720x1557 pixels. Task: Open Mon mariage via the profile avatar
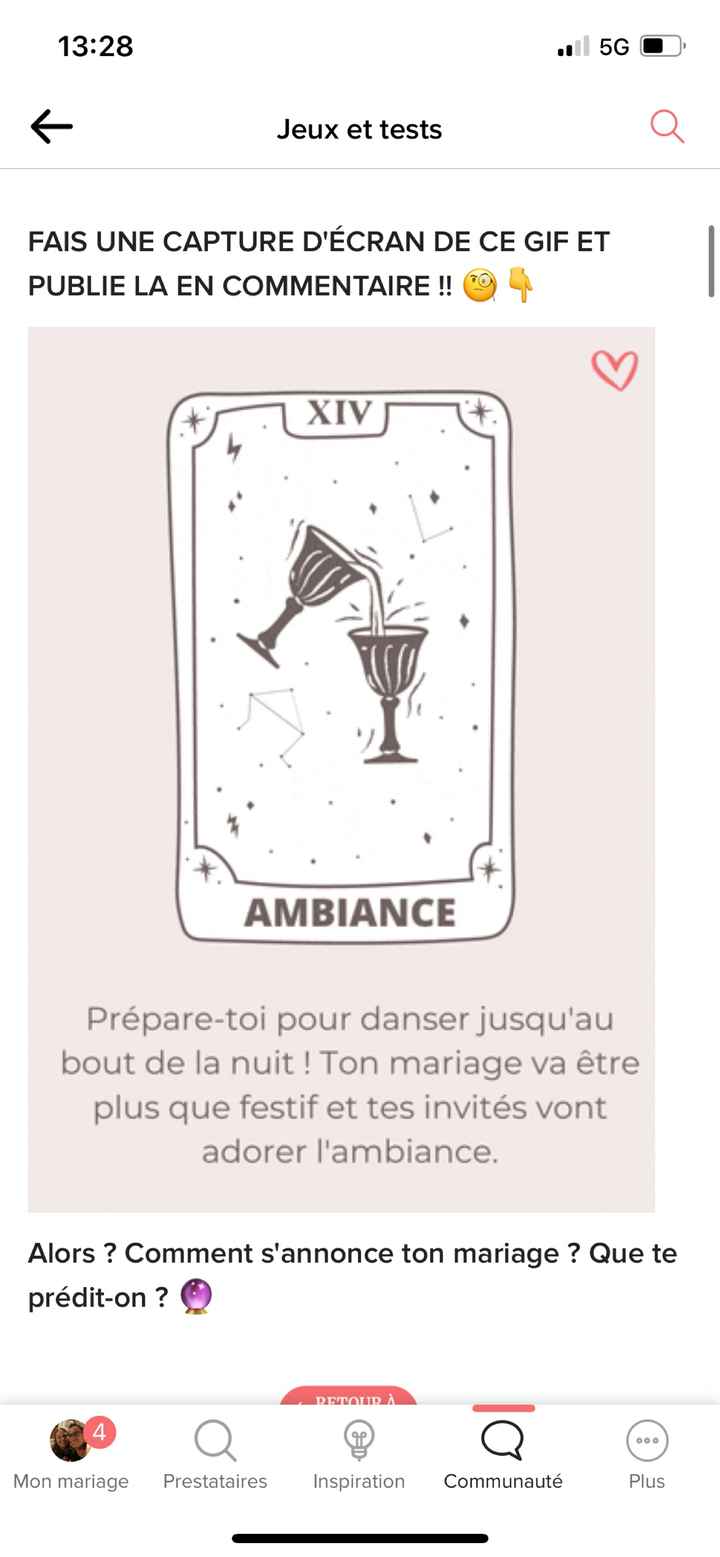[x=67, y=1443]
